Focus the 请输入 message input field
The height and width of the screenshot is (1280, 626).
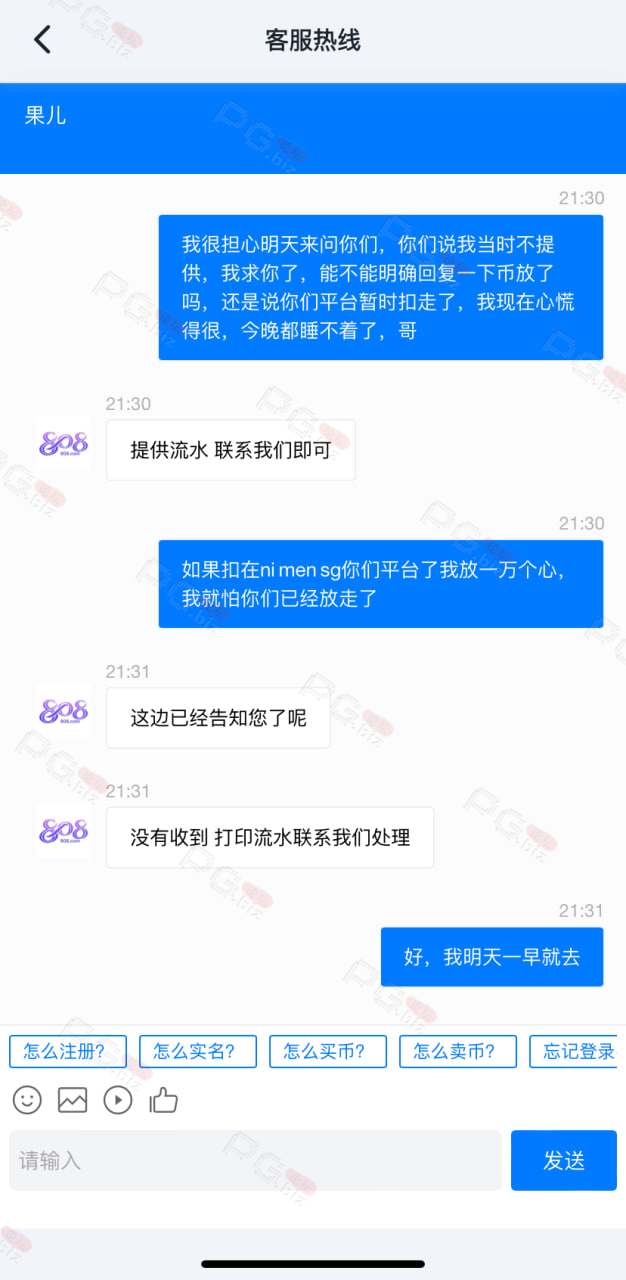click(x=255, y=1160)
